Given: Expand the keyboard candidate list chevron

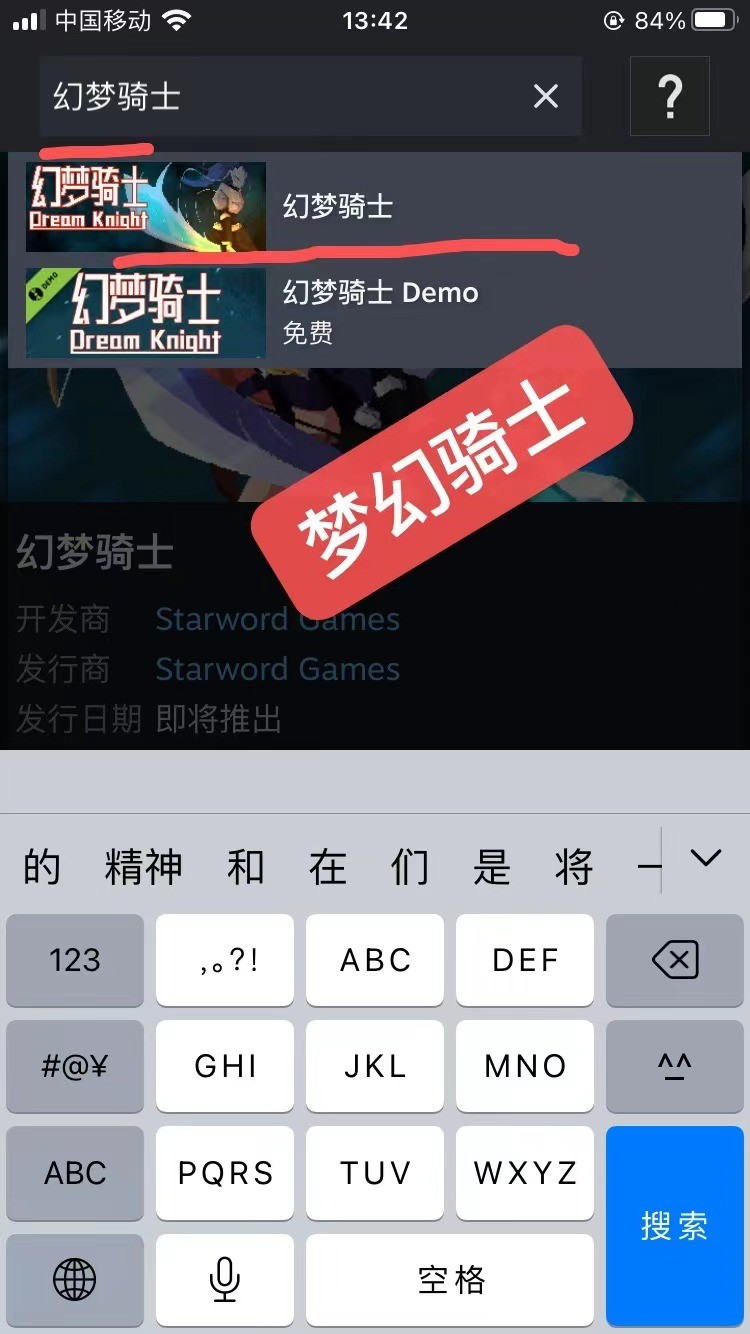Looking at the screenshot, I should (x=706, y=859).
